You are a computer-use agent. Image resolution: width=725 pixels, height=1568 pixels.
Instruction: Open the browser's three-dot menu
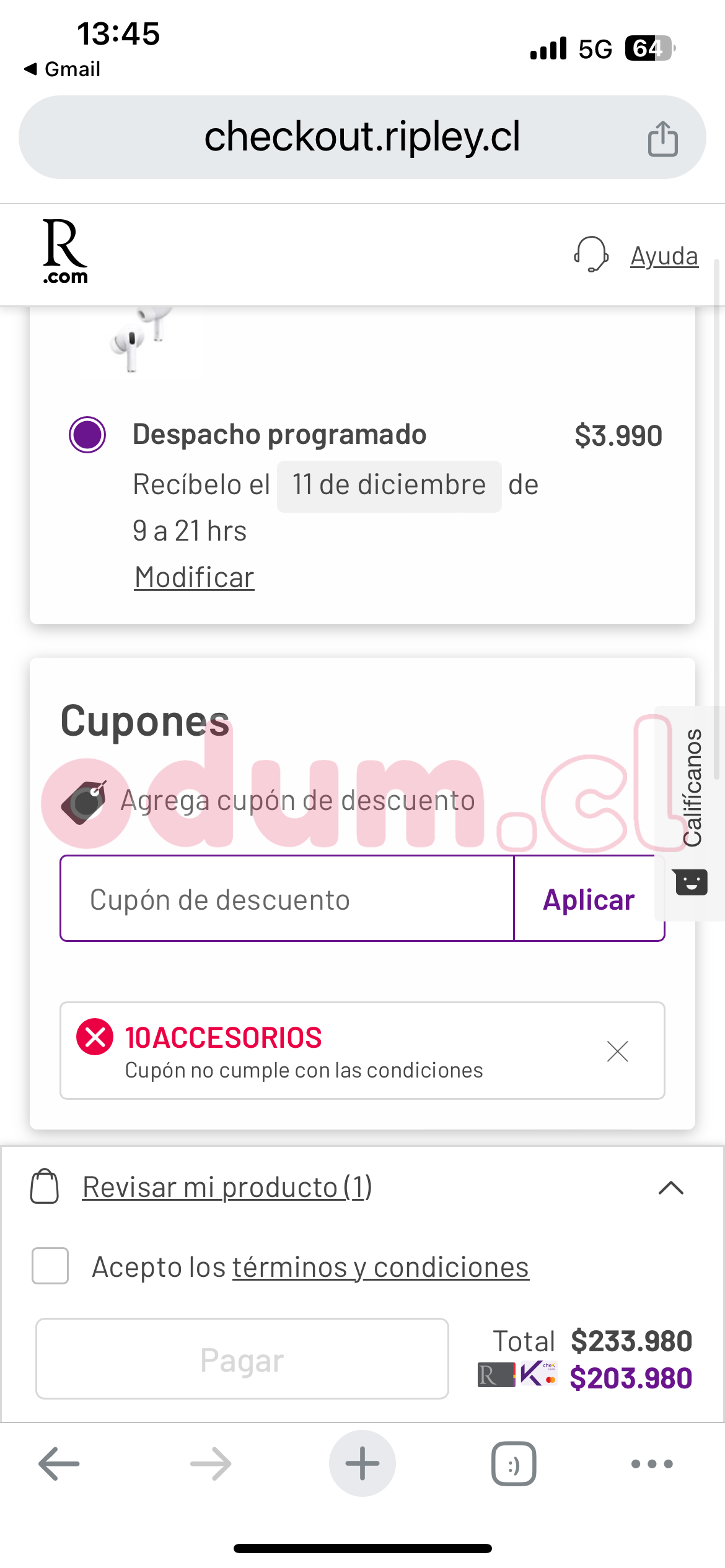tap(651, 1464)
